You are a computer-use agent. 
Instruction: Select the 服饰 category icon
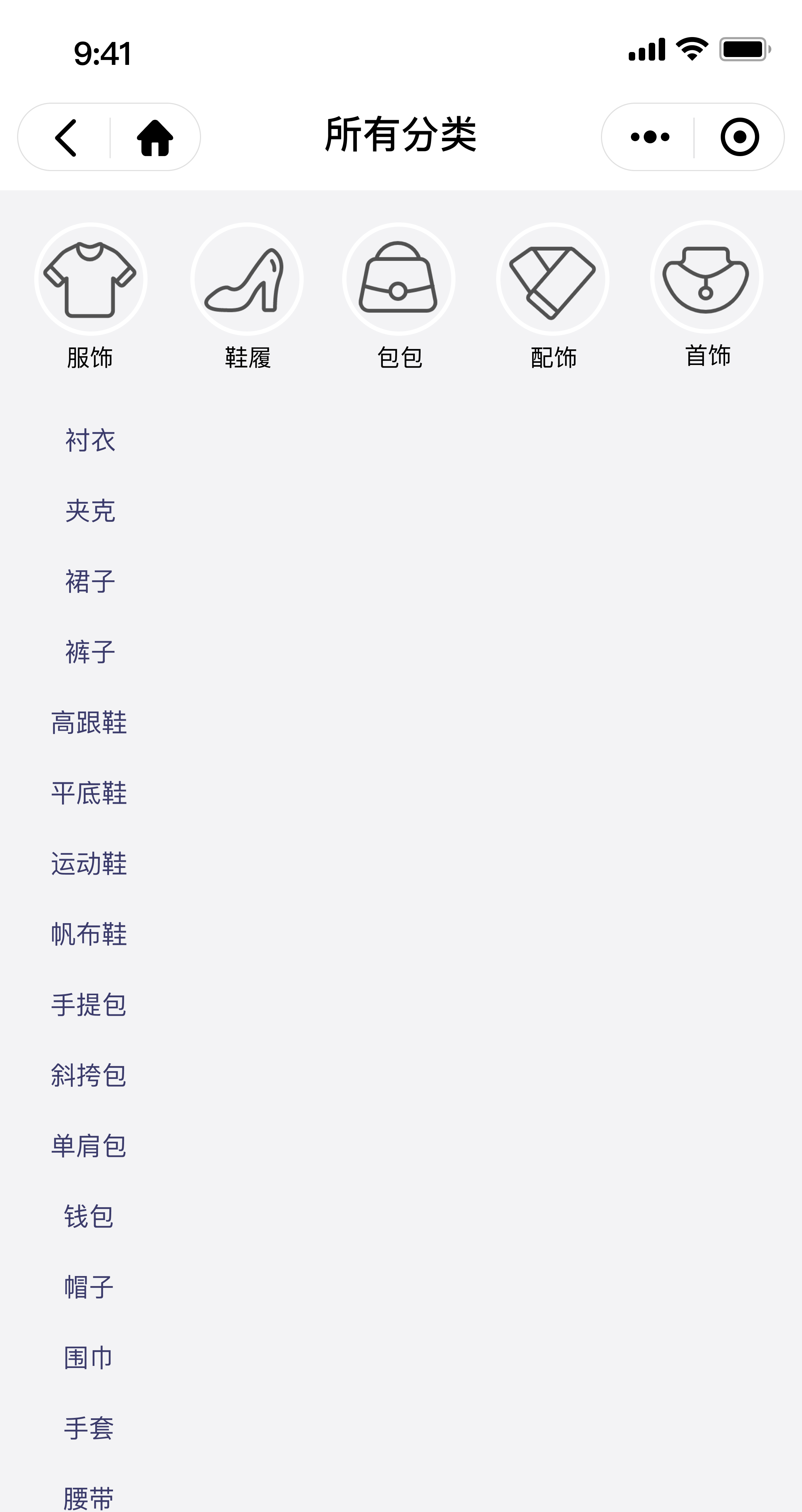point(91,279)
